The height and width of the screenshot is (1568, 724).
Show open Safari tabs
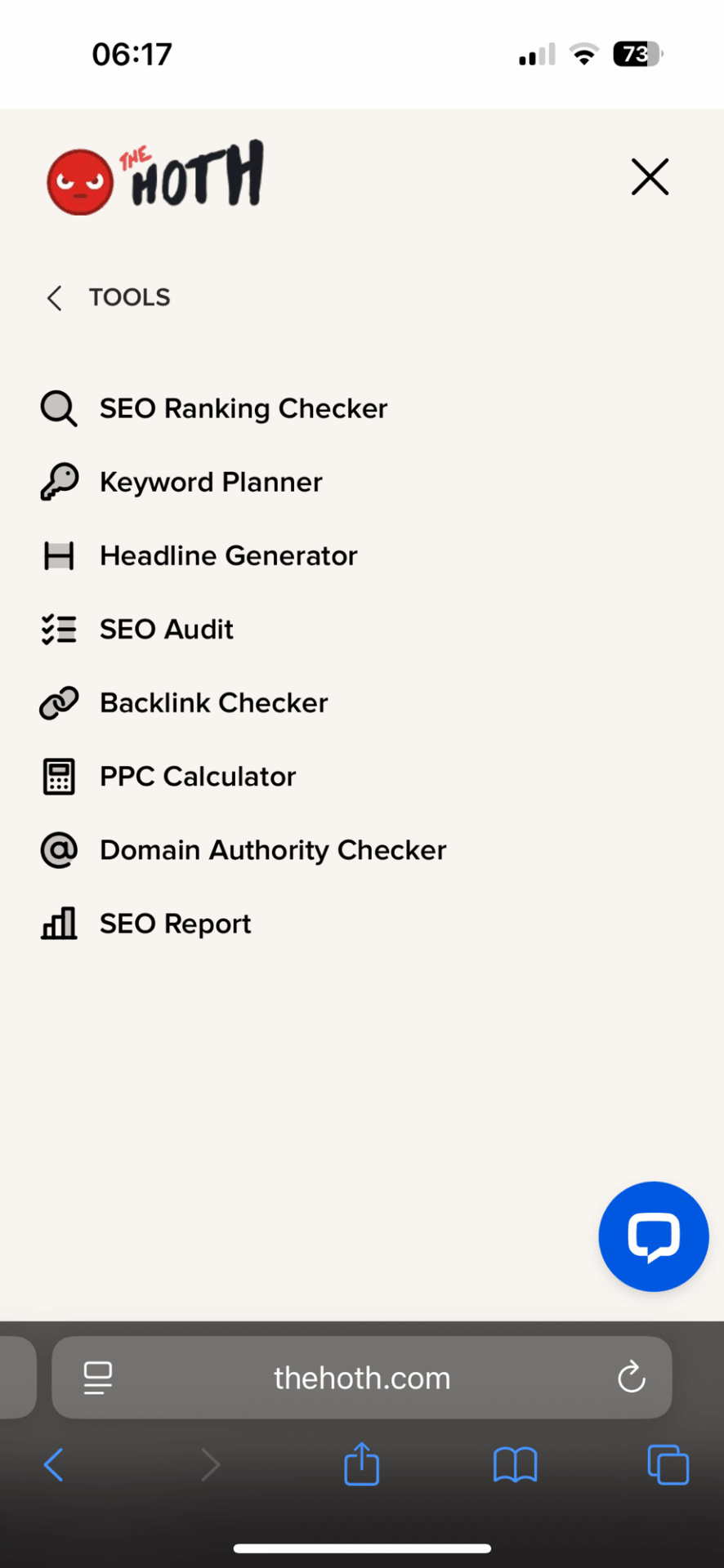tap(668, 1465)
